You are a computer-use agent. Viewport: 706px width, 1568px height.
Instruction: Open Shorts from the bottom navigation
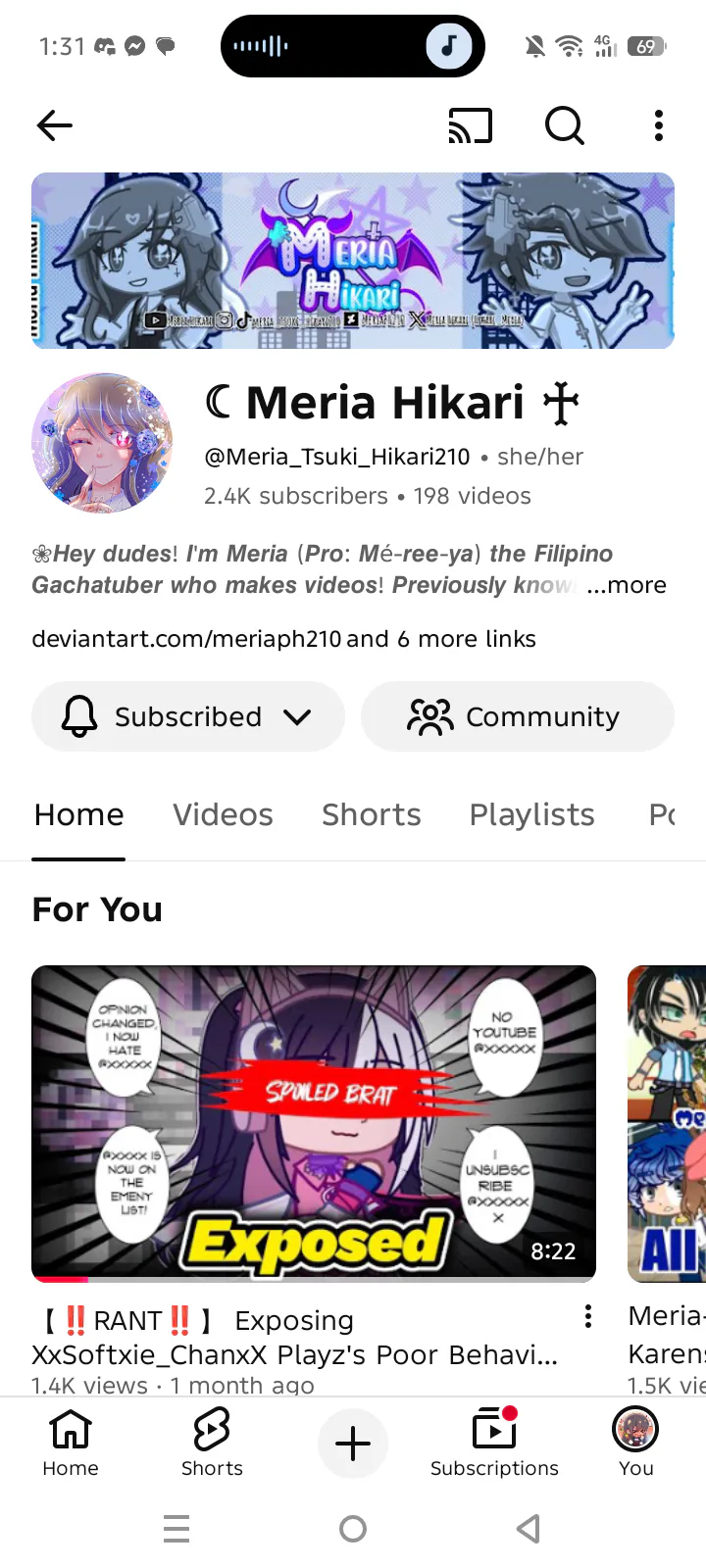(x=212, y=1442)
